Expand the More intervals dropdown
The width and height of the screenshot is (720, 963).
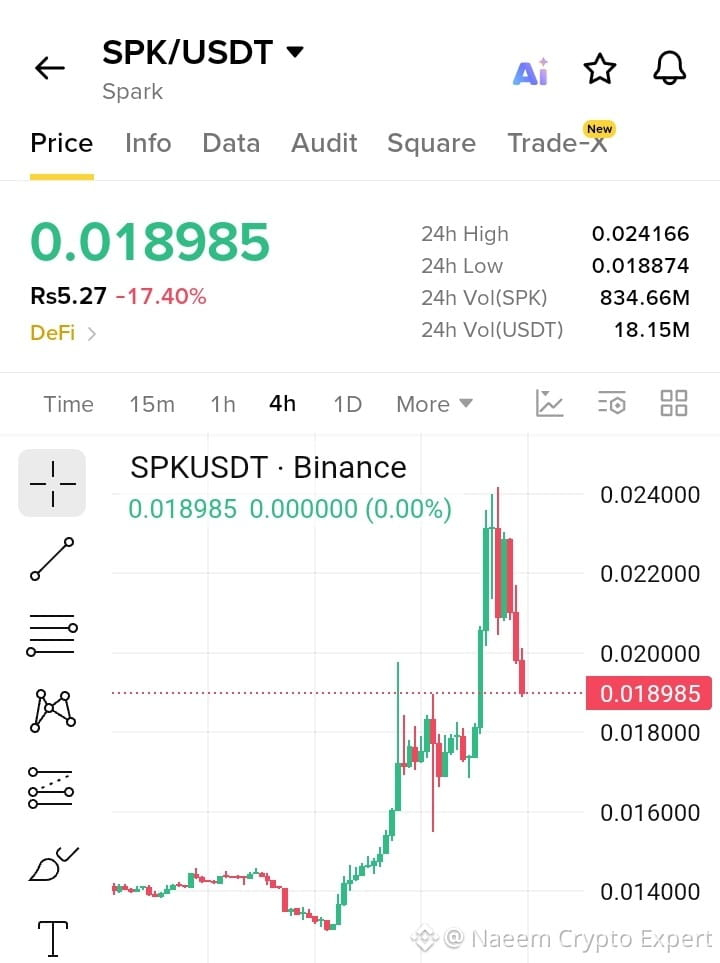pyautogui.click(x=434, y=404)
